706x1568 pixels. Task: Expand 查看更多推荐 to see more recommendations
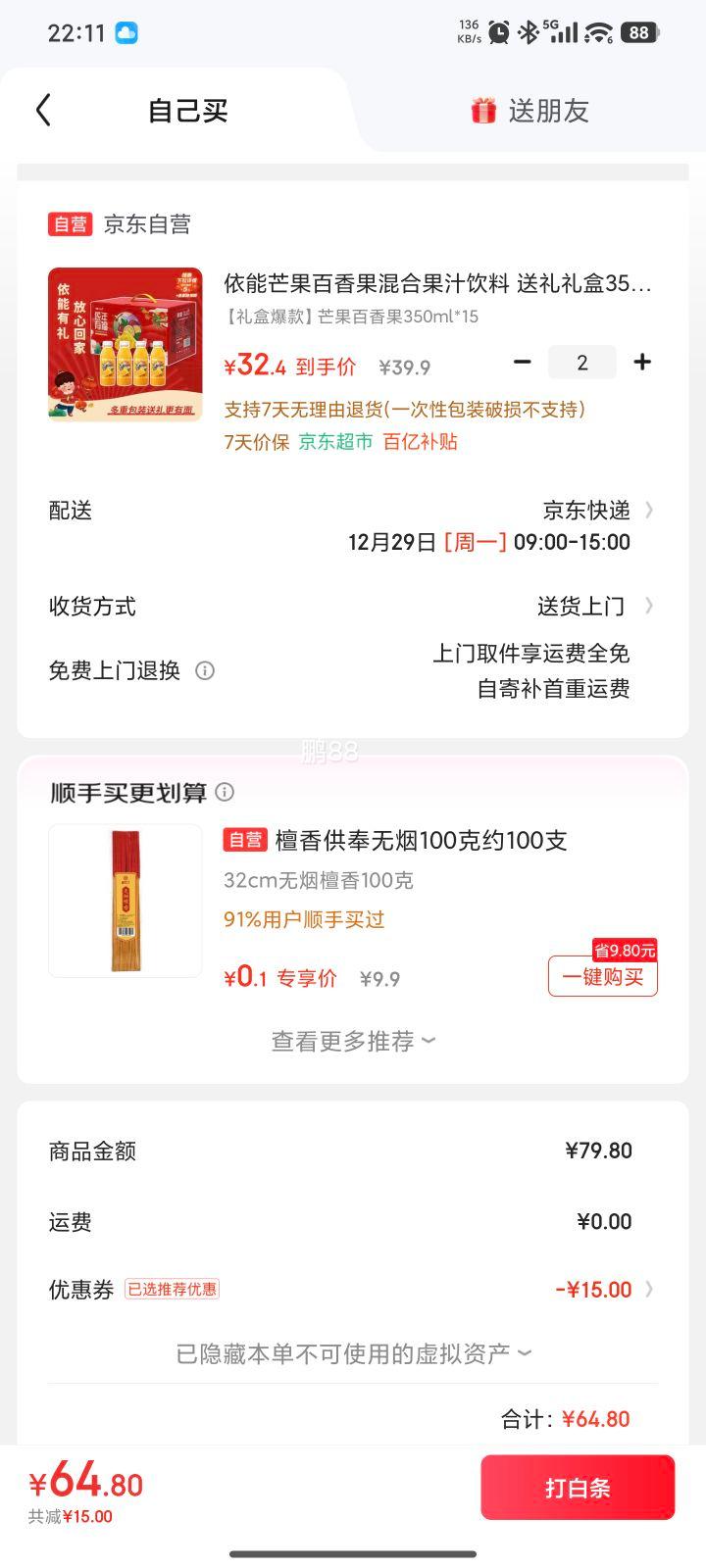(x=353, y=1040)
